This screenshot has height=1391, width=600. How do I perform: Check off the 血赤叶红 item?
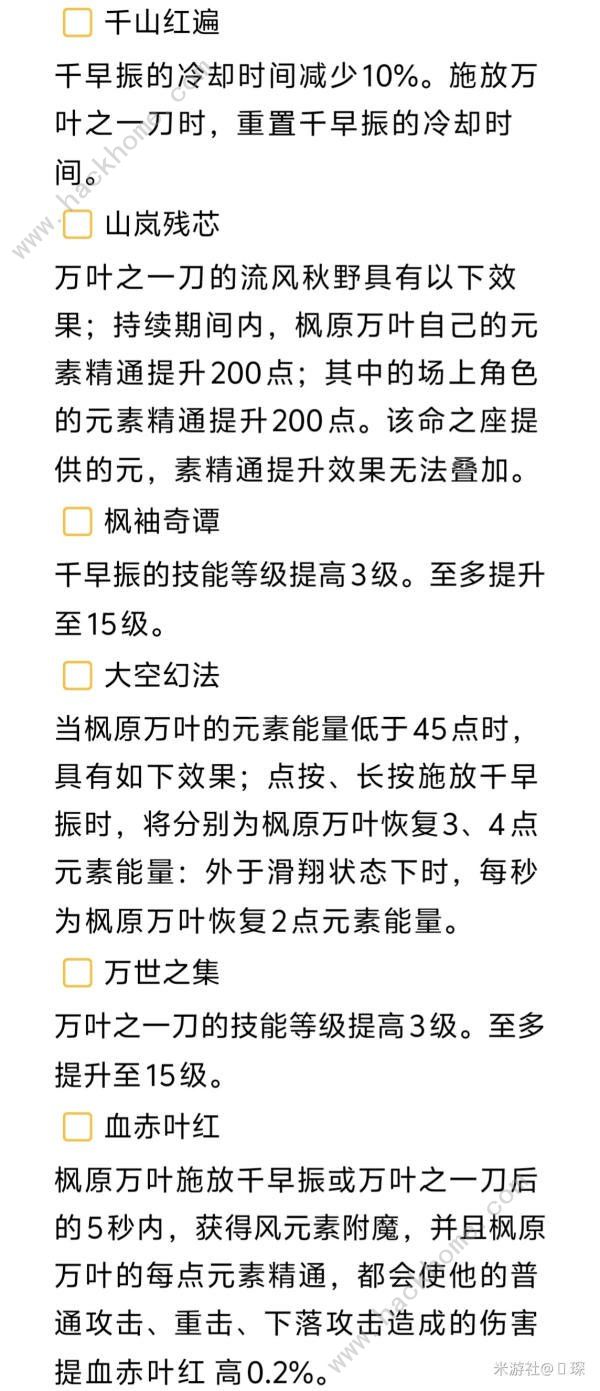tap(77, 1127)
